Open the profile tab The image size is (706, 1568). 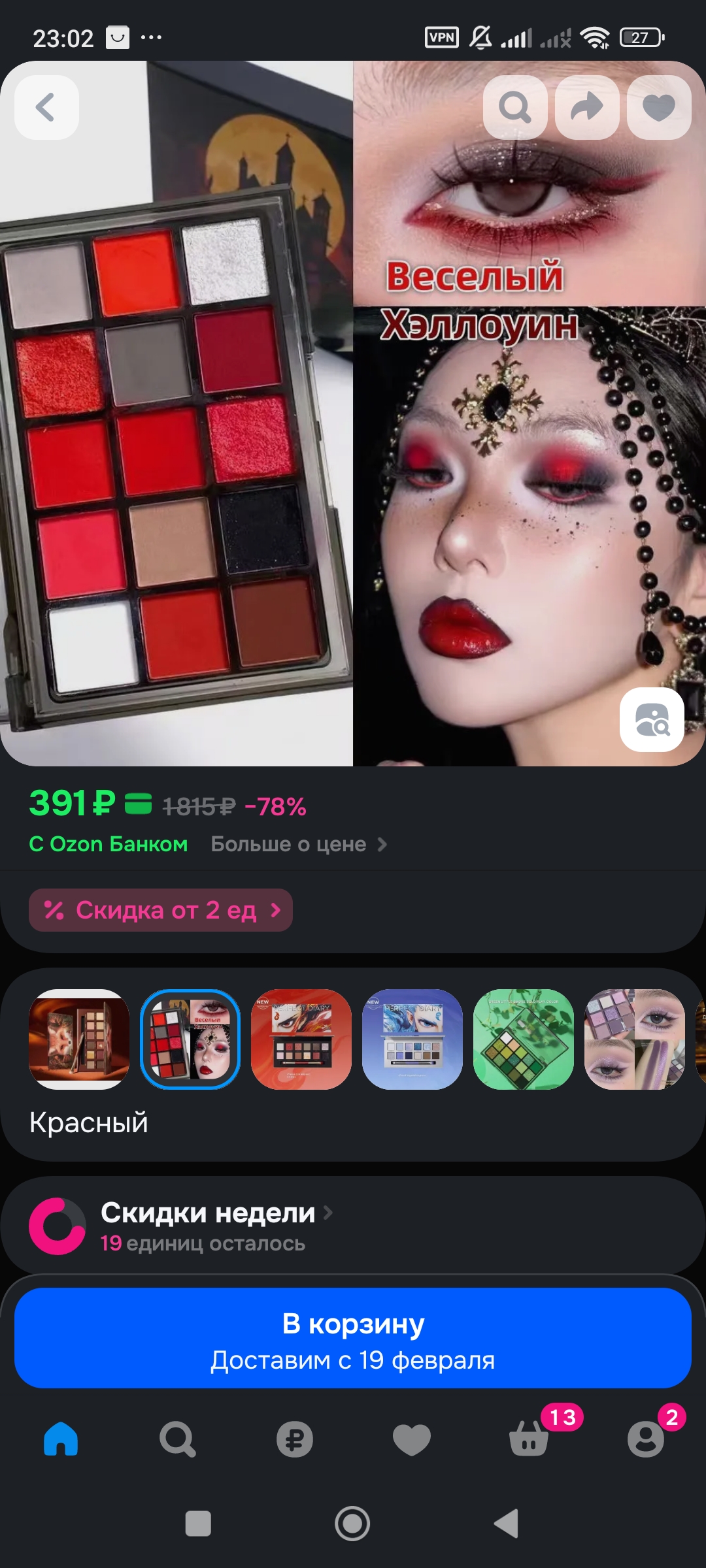pos(646,1439)
